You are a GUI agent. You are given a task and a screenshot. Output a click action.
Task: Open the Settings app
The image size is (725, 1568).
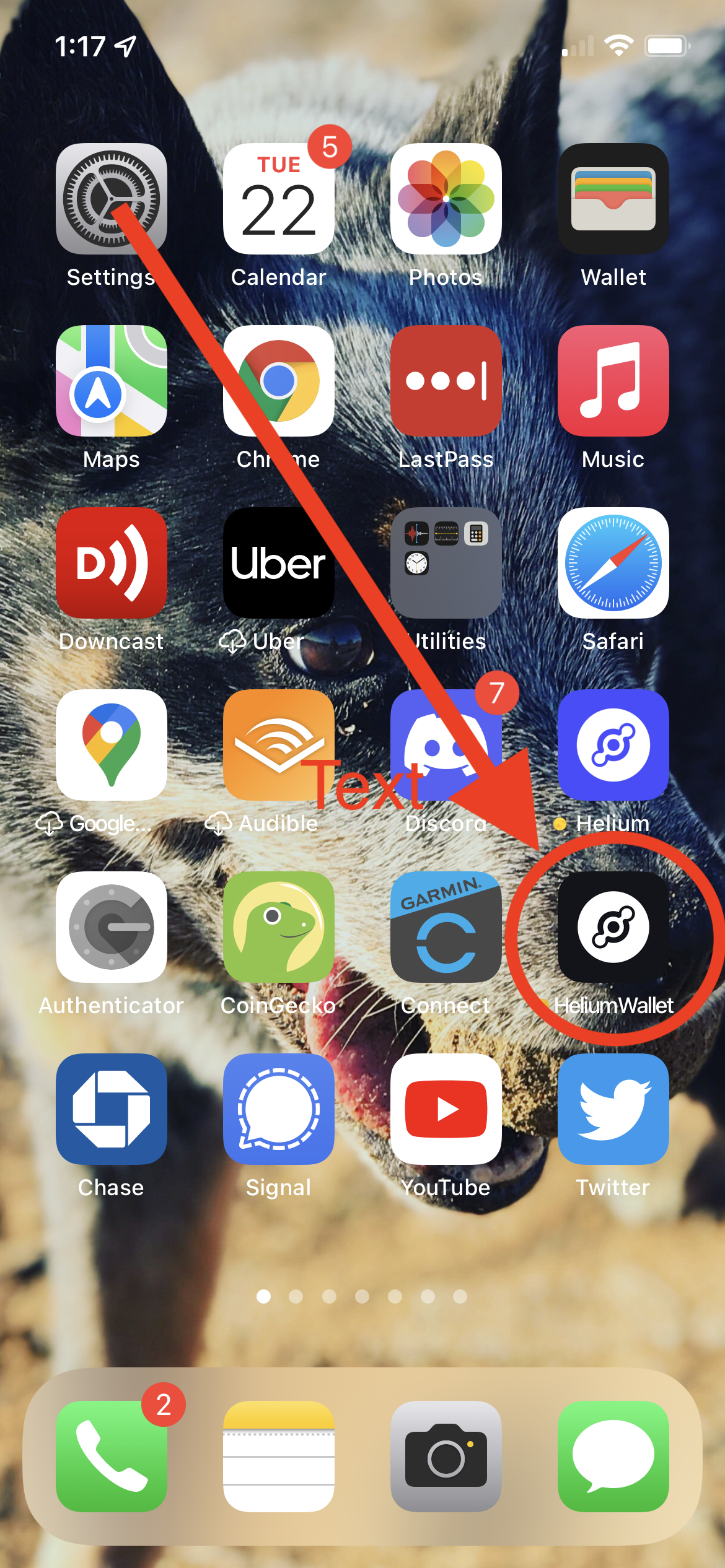pos(112,199)
